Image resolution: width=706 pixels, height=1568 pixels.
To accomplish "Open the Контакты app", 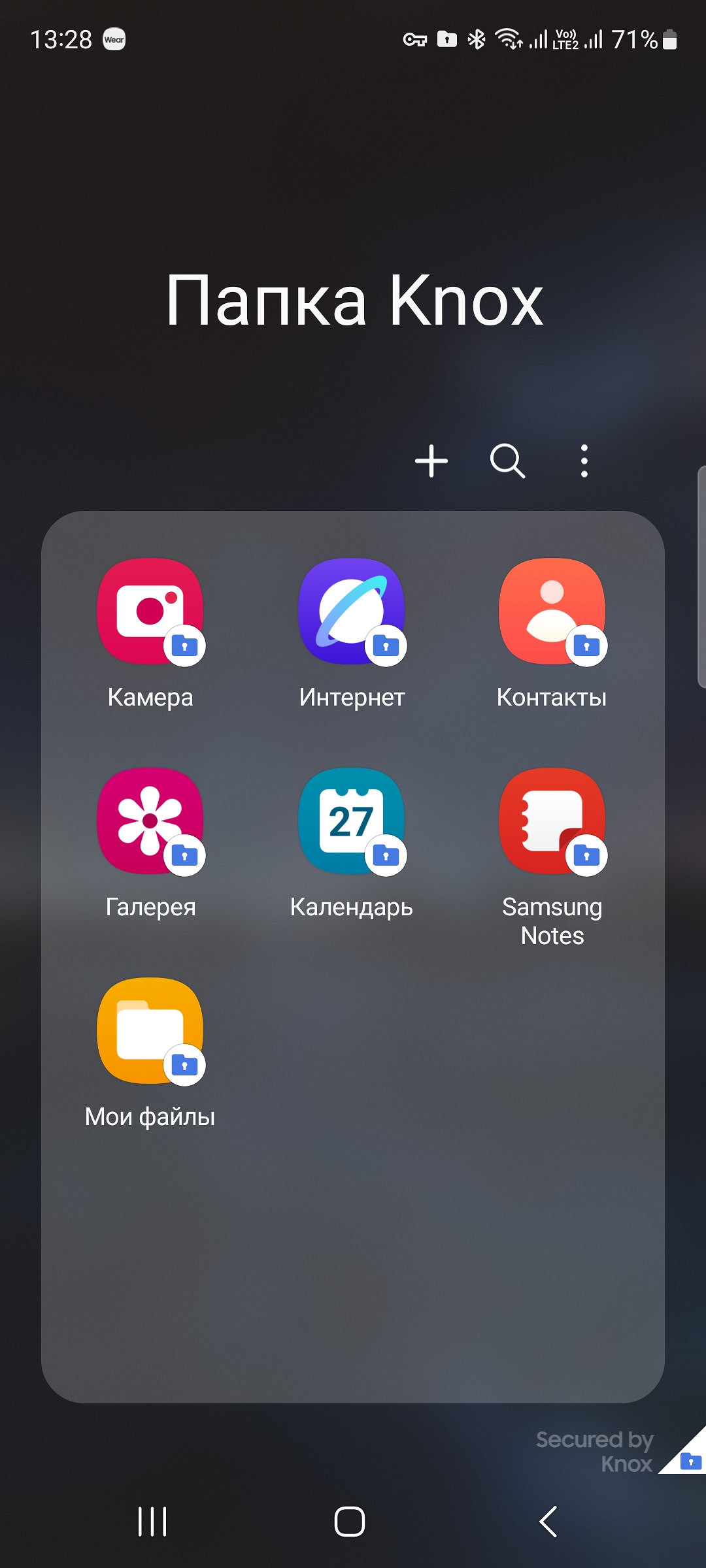I will coord(552,612).
